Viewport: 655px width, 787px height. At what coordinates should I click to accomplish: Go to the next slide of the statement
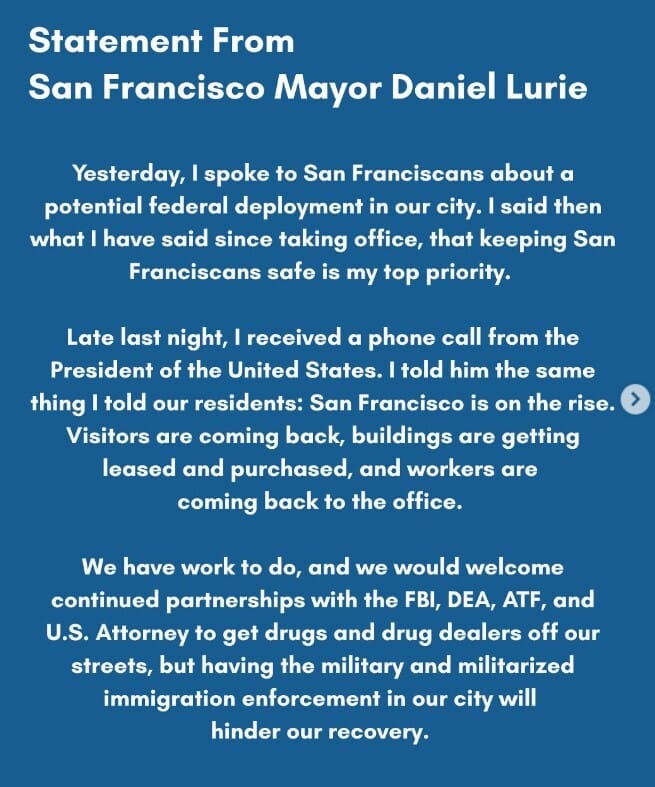click(636, 400)
